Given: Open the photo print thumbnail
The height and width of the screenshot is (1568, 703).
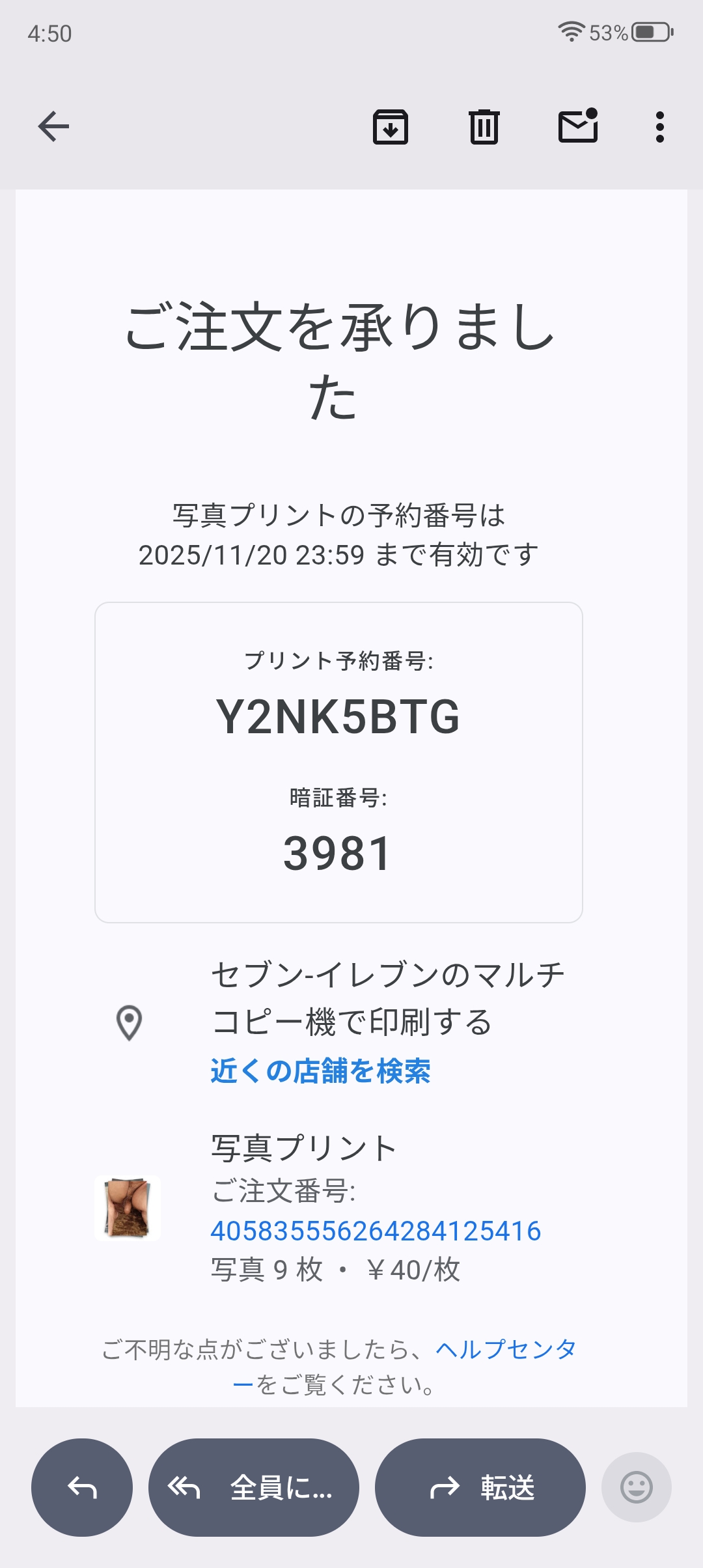Looking at the screenshot, I should point(128,1208).
